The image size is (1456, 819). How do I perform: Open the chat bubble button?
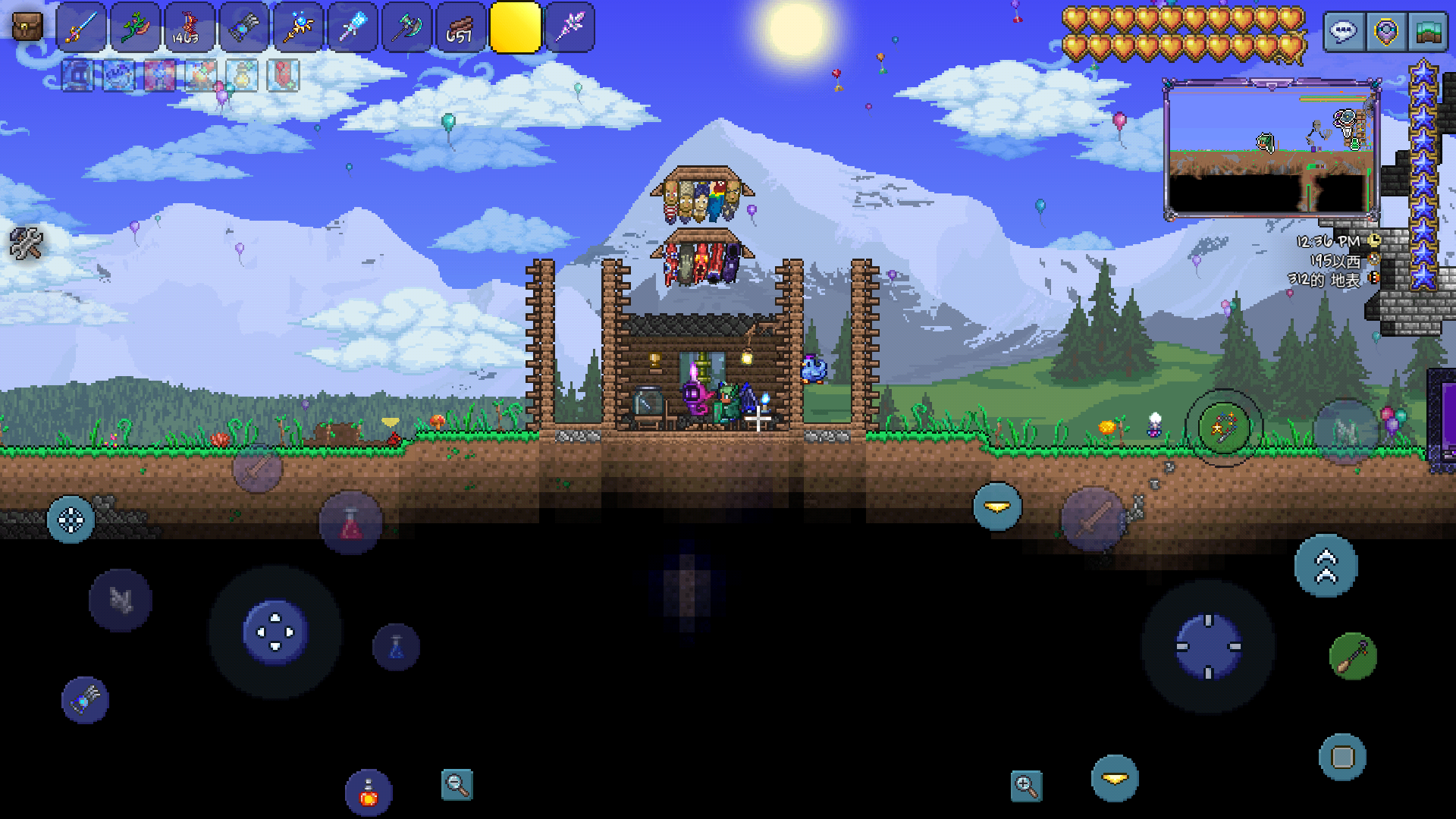click(1343, 32)
